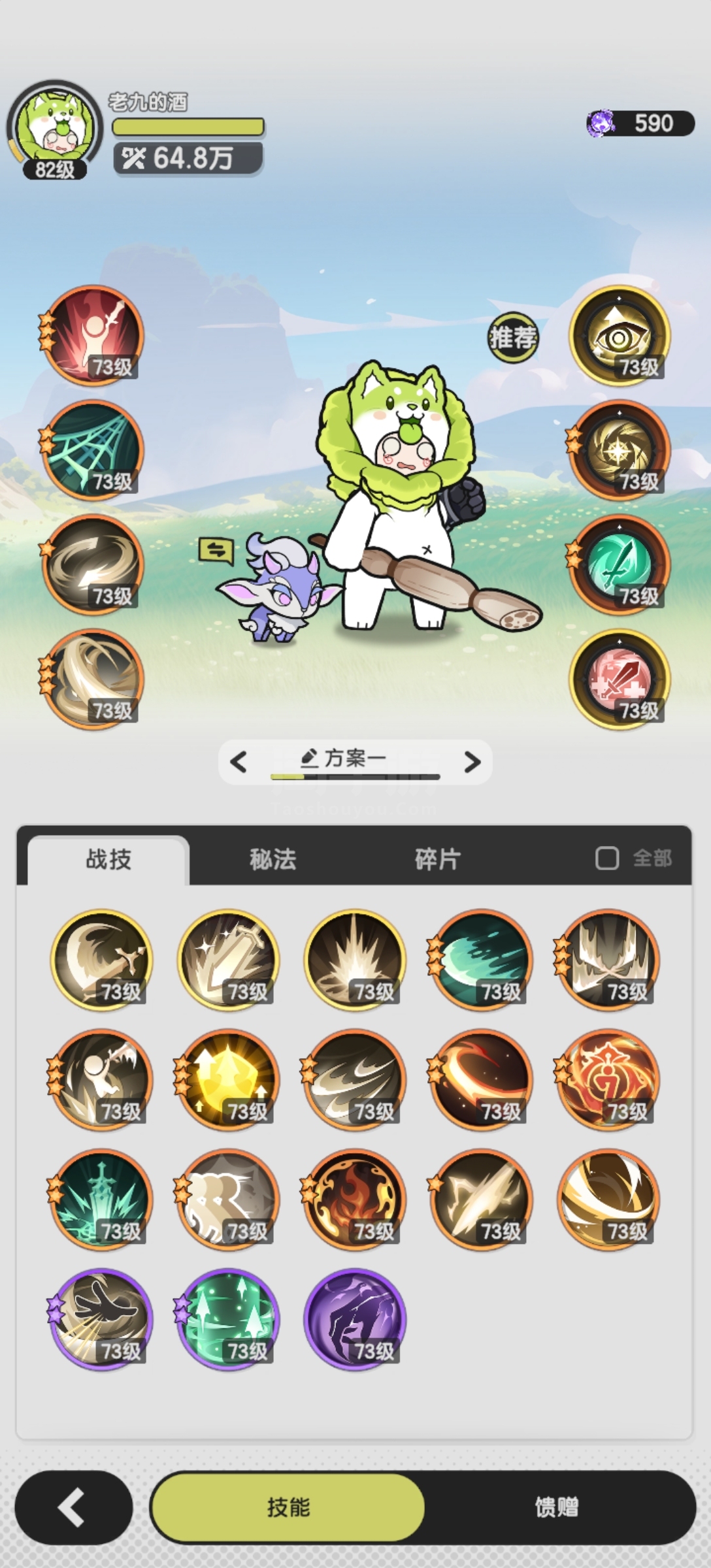This screenshot has width=711, height=1568.
Task: Open the player avatar profile
Action: point(56,129)
